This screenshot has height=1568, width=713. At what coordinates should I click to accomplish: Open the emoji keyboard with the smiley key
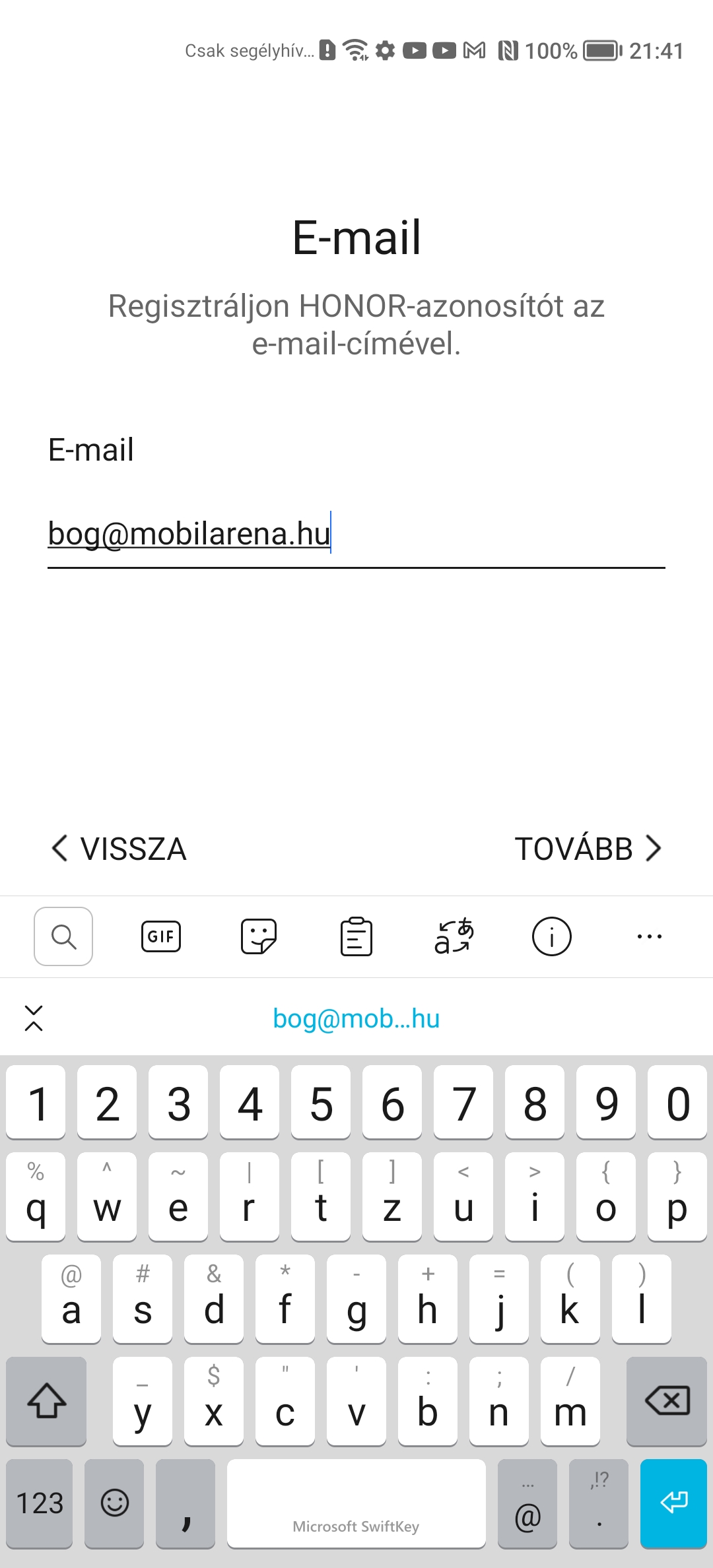click(x=114, y=1503)
